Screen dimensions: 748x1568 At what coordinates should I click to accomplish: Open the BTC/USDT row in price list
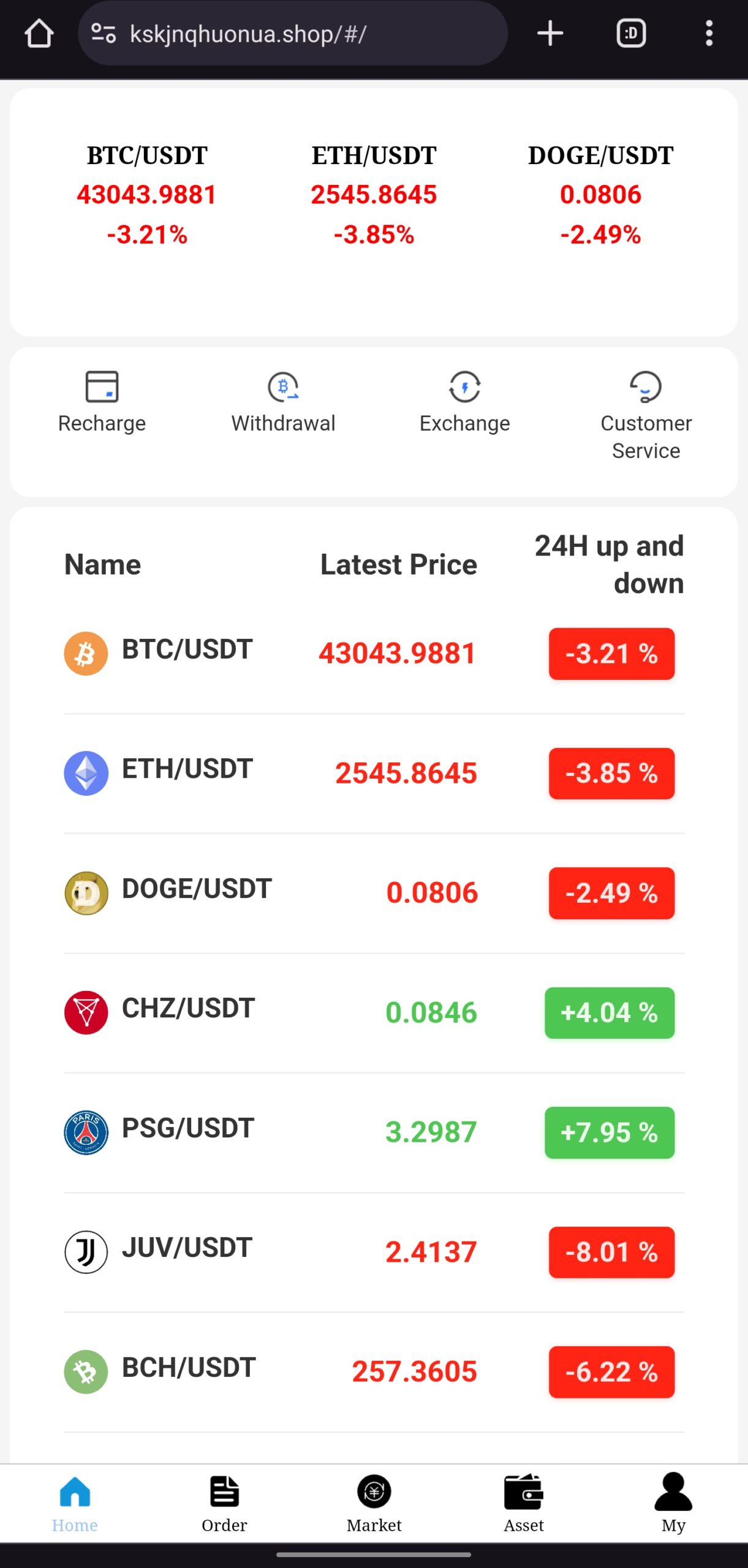[x=374, y=654]
